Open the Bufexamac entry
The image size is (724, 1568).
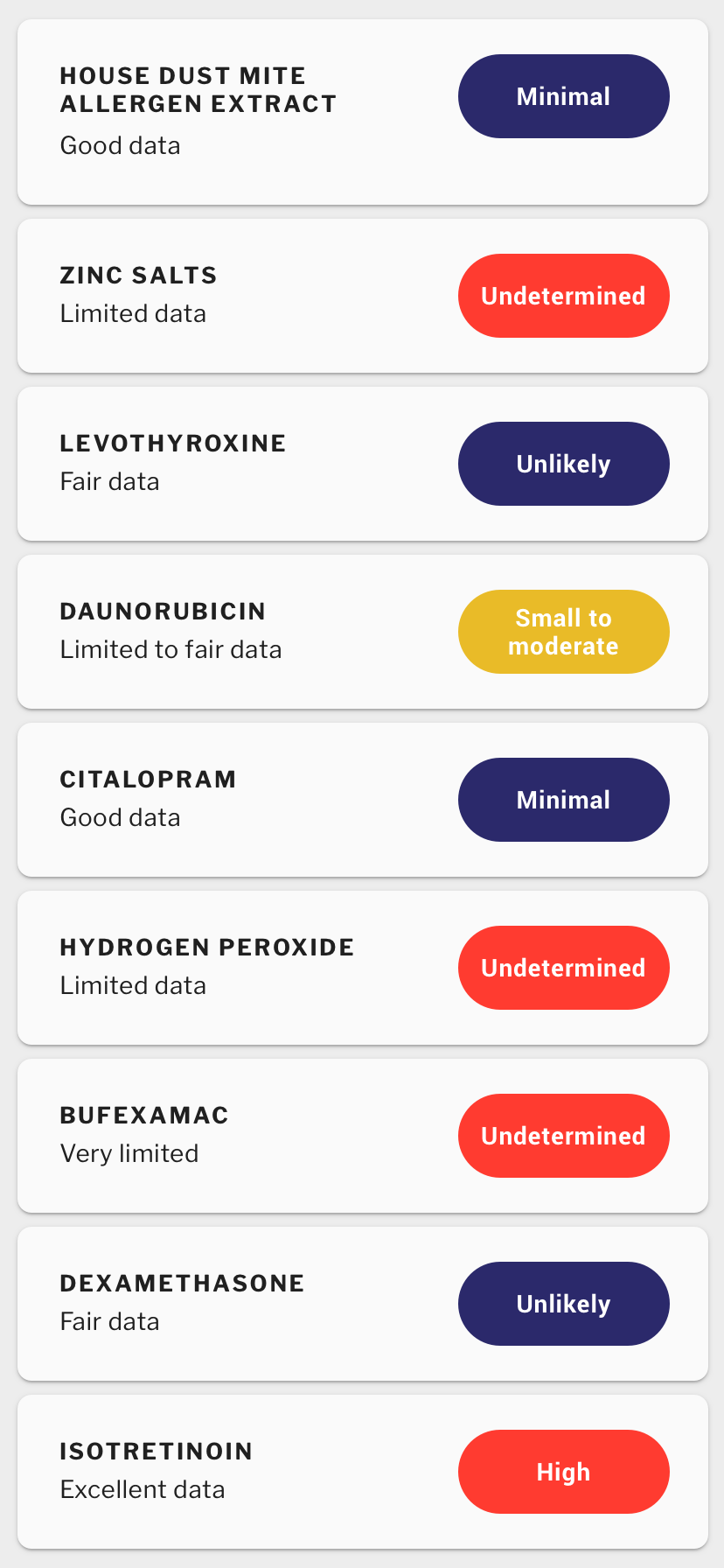pos(362,1136)
